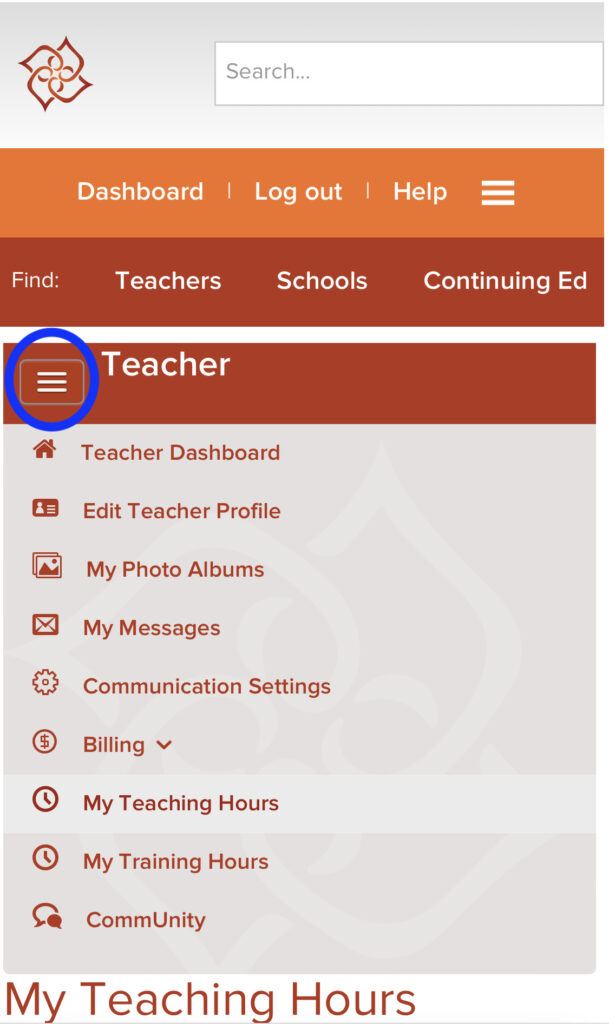View My Messages
The width and height of the screenshot is (609, 1024).
pyautogui.click(x=151, y=628)
